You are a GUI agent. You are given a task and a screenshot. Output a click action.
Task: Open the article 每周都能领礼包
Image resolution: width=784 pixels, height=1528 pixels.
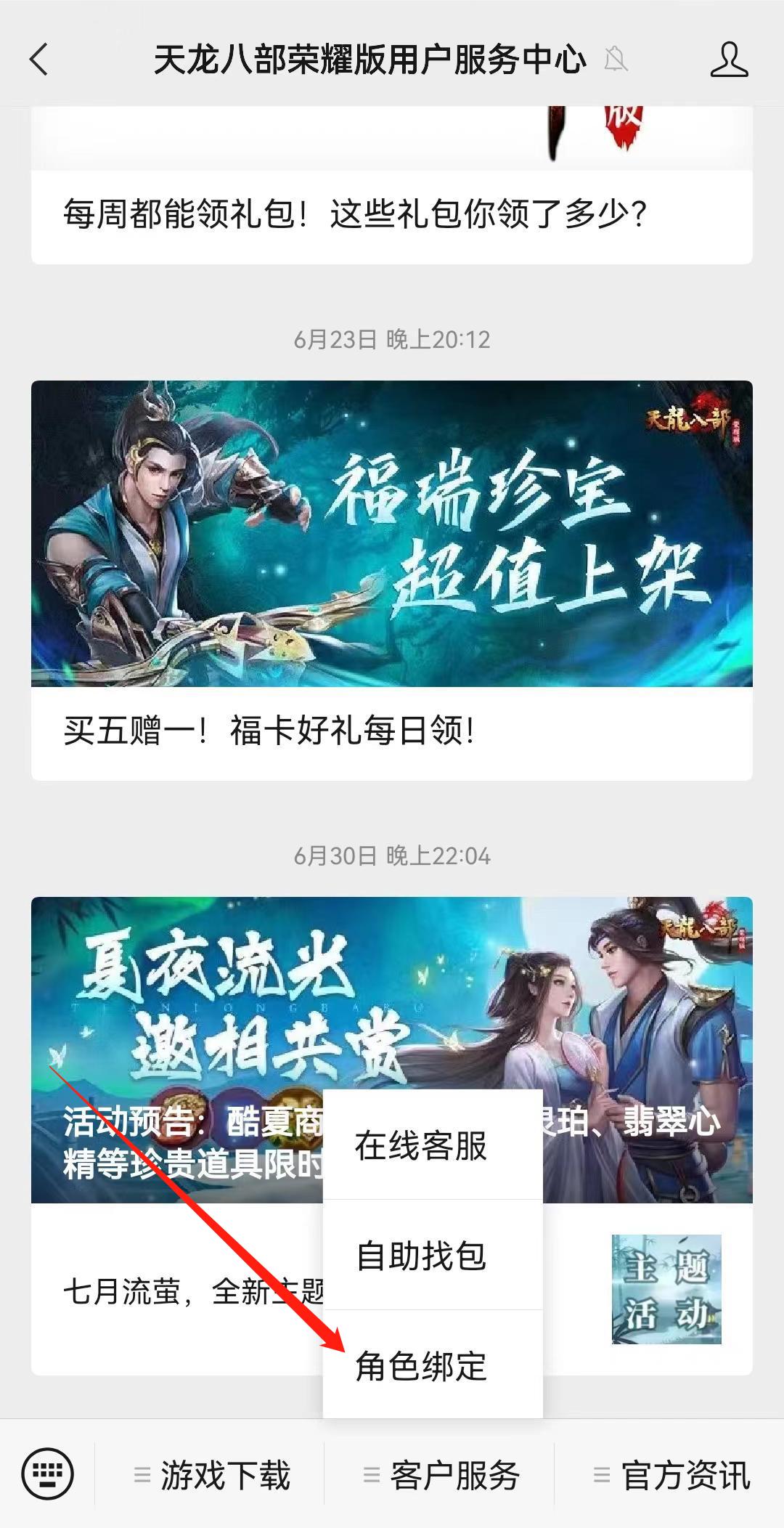(x=357, y=211)
